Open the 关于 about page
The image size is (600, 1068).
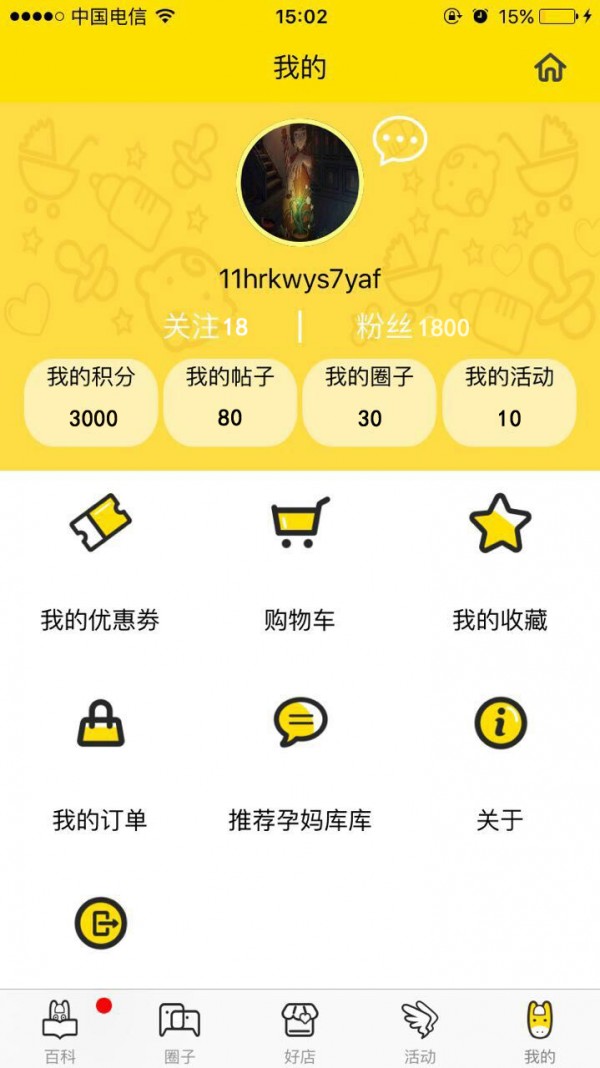point(500,761)
